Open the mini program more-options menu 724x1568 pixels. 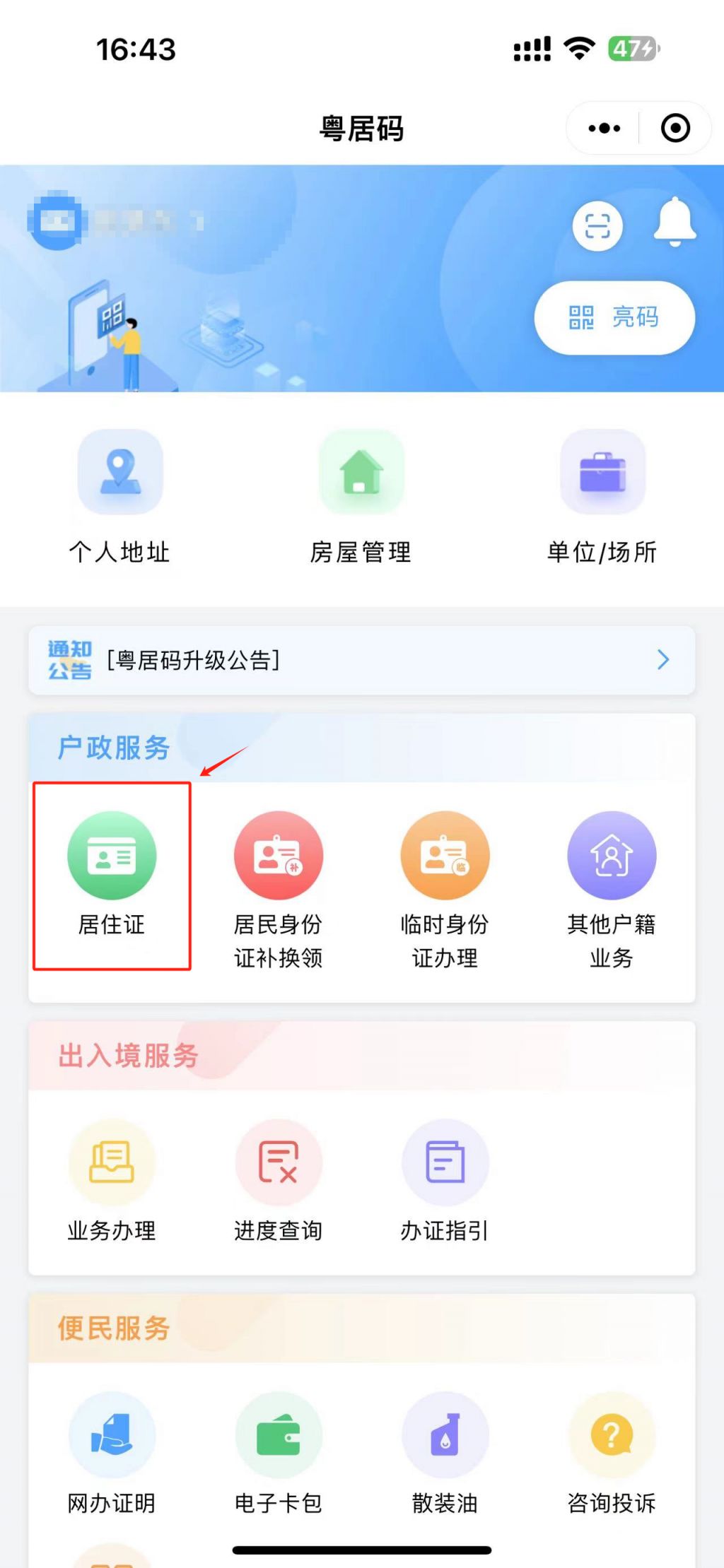pos(604,129)
